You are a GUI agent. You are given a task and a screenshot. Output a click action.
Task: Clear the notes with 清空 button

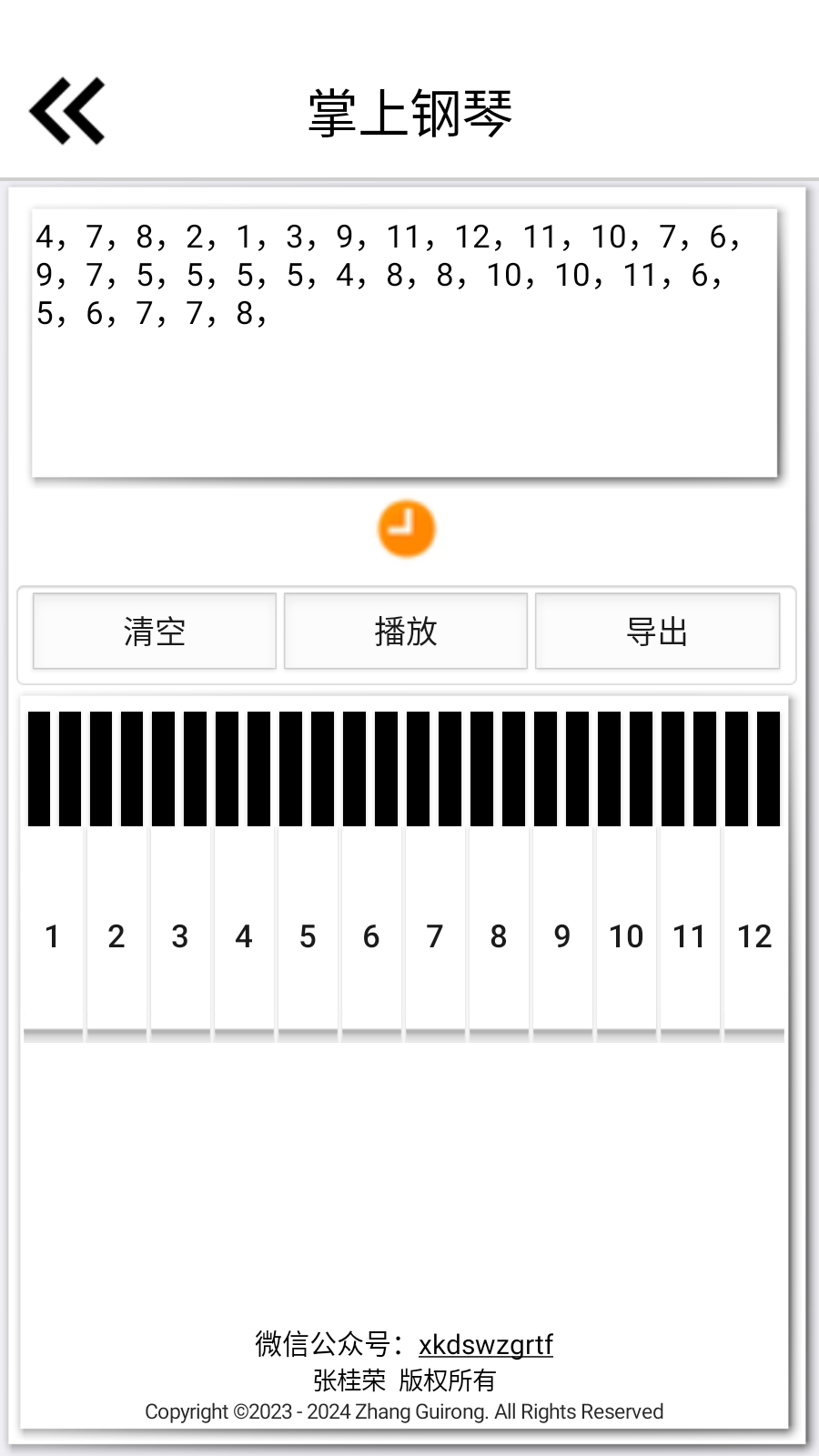pos(155,632)
